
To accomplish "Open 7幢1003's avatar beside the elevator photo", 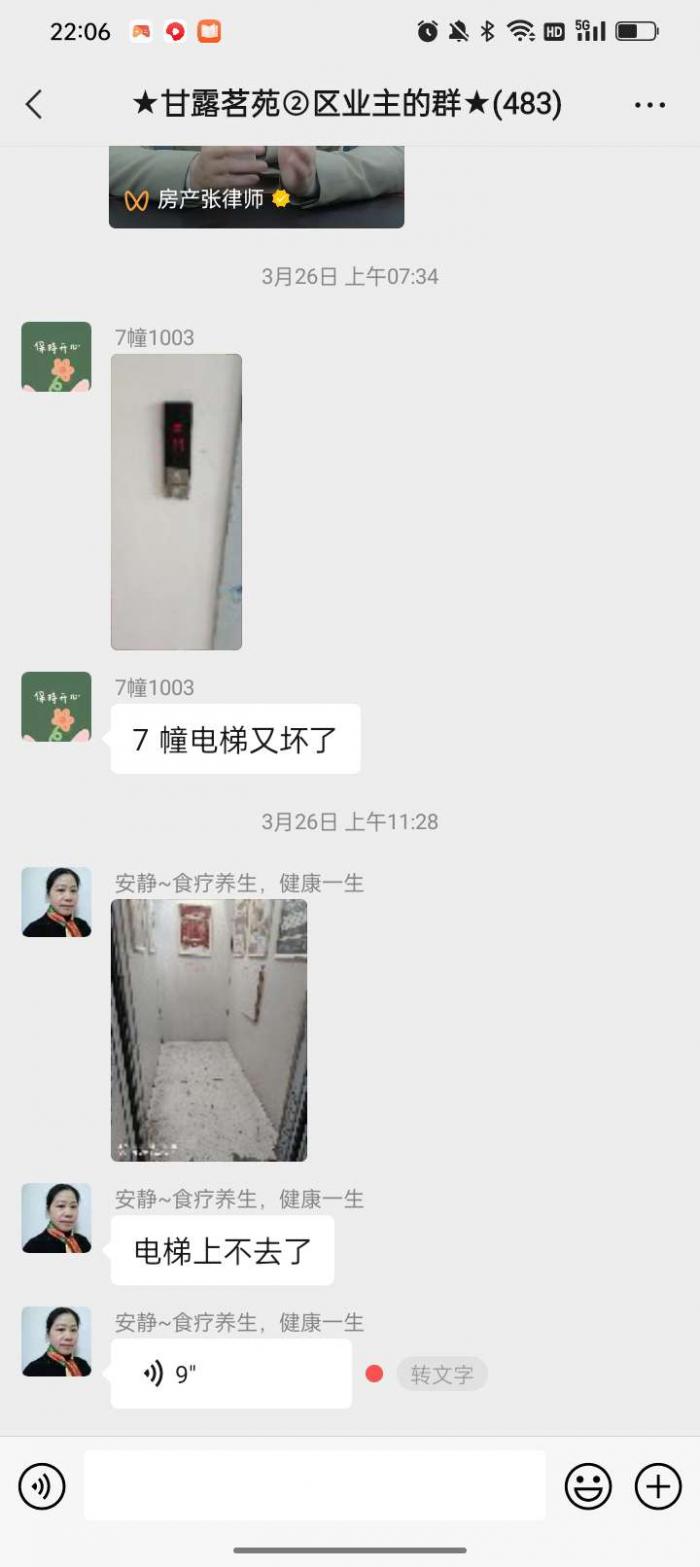I will pos(56,356).
